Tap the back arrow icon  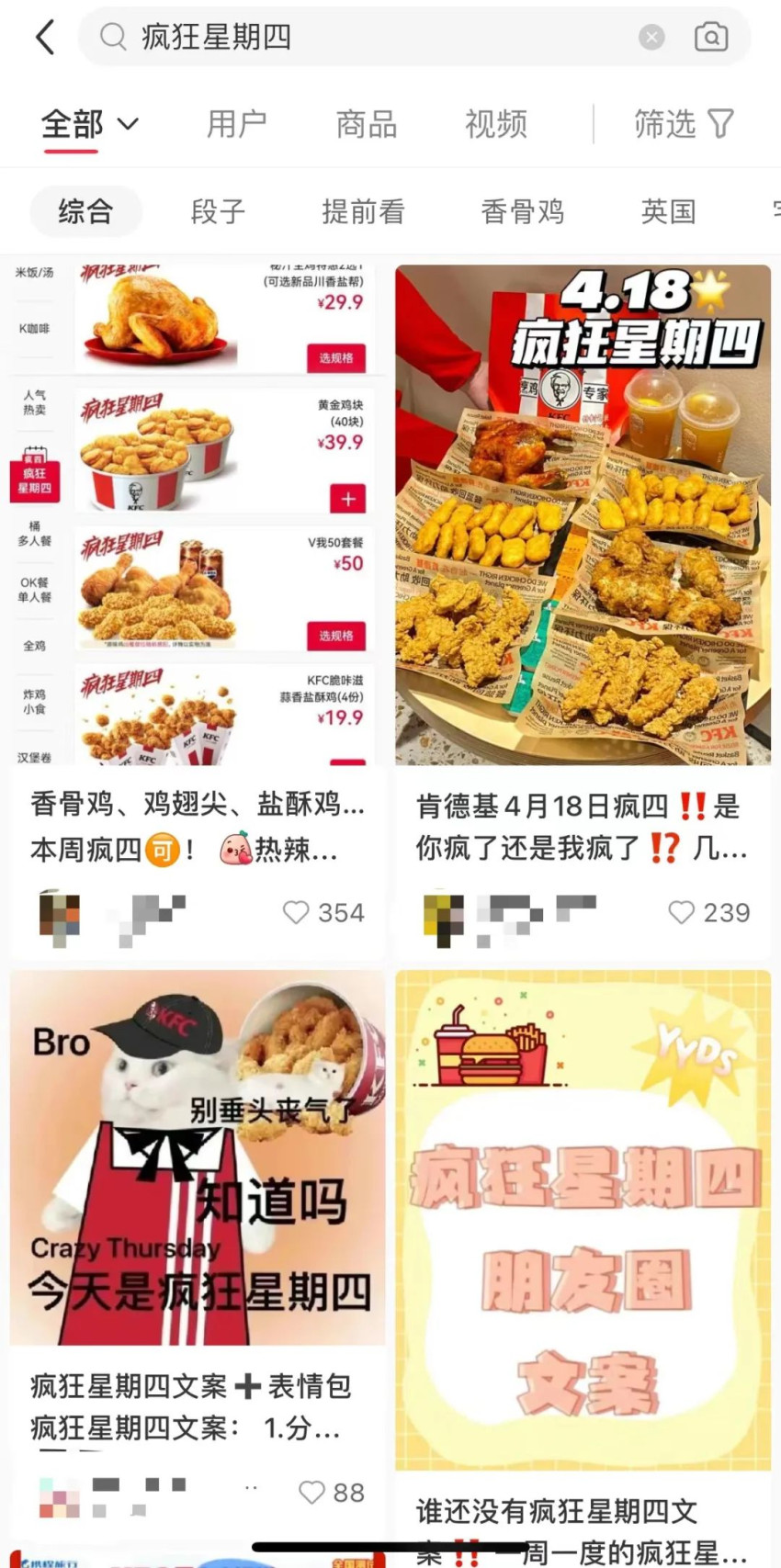point(44,37)
